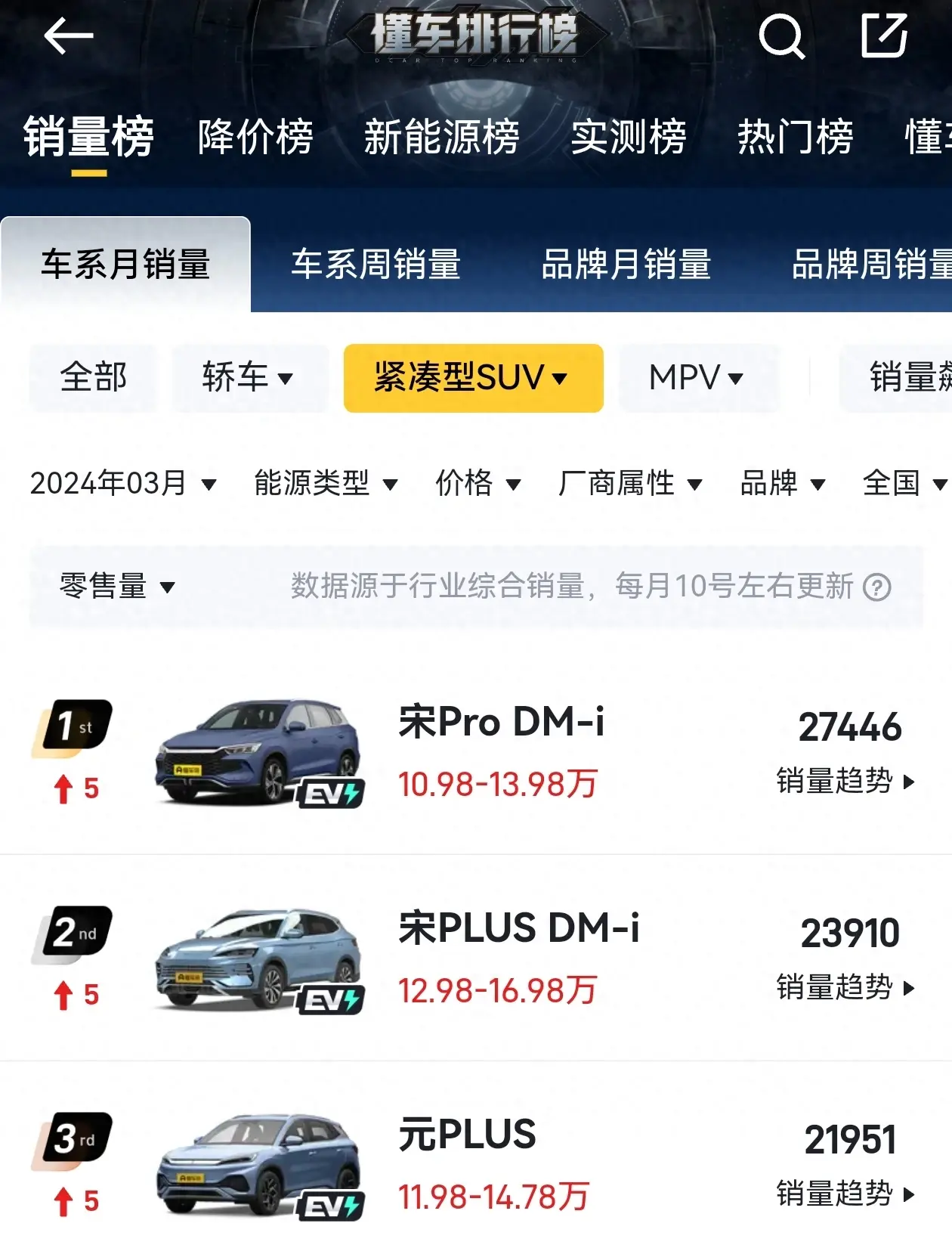Select the 品牌月销量 tab
The width and height of the screenshot is (952, 1248).
tap(626, 265)
